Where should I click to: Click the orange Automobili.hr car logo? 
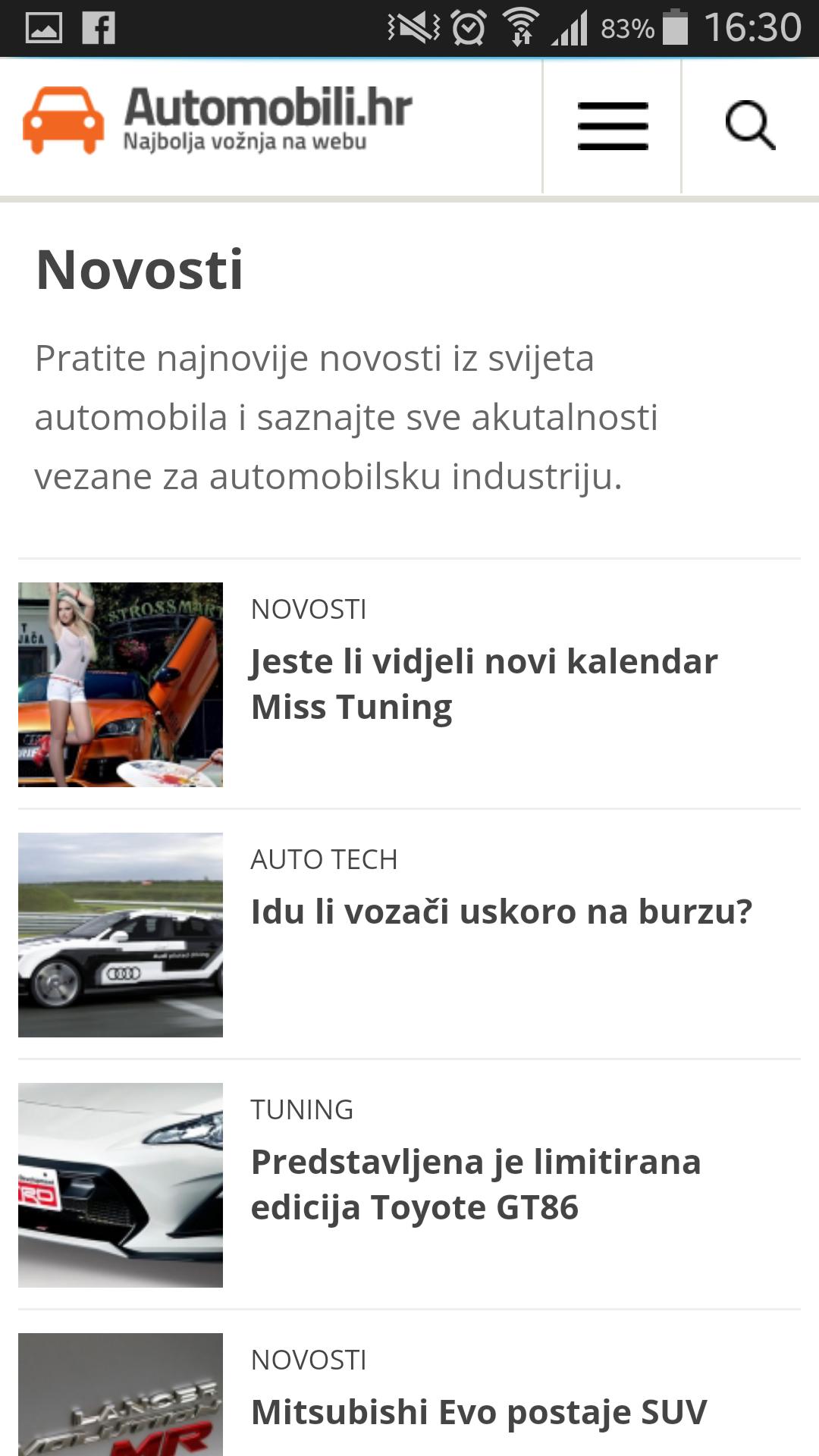point(63,120)
